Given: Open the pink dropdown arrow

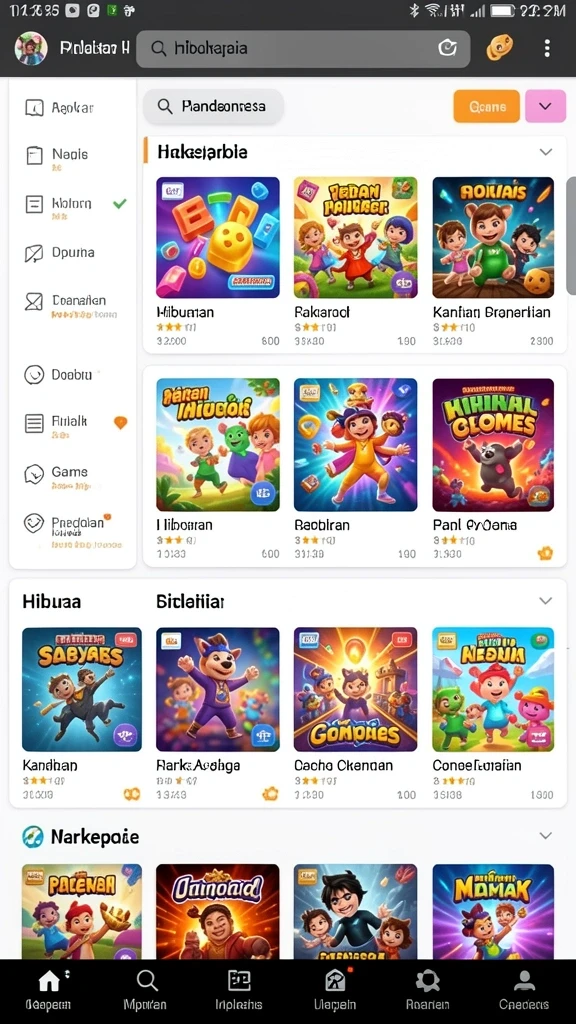Looking at the screenshot, I should [545, 106].
